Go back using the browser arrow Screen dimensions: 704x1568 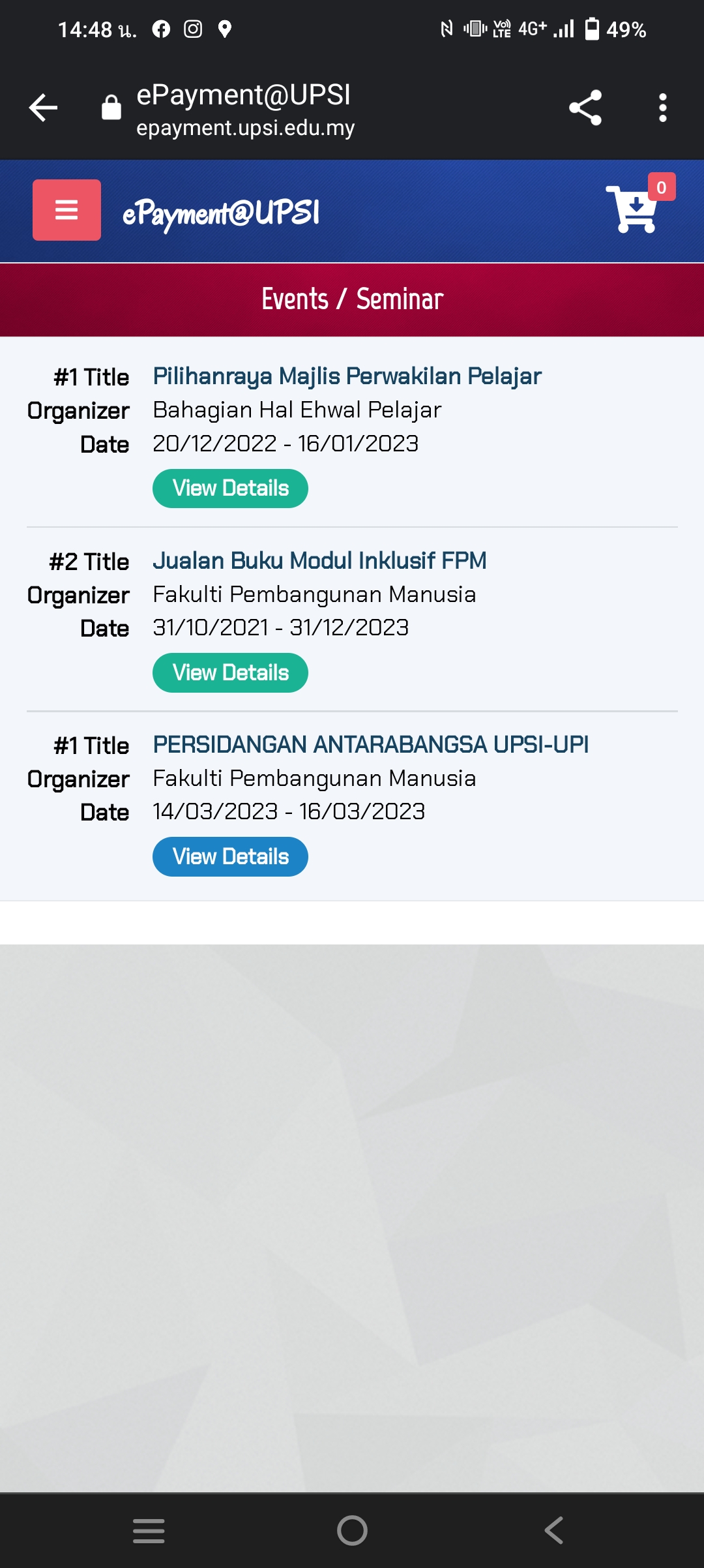point(44,108)
